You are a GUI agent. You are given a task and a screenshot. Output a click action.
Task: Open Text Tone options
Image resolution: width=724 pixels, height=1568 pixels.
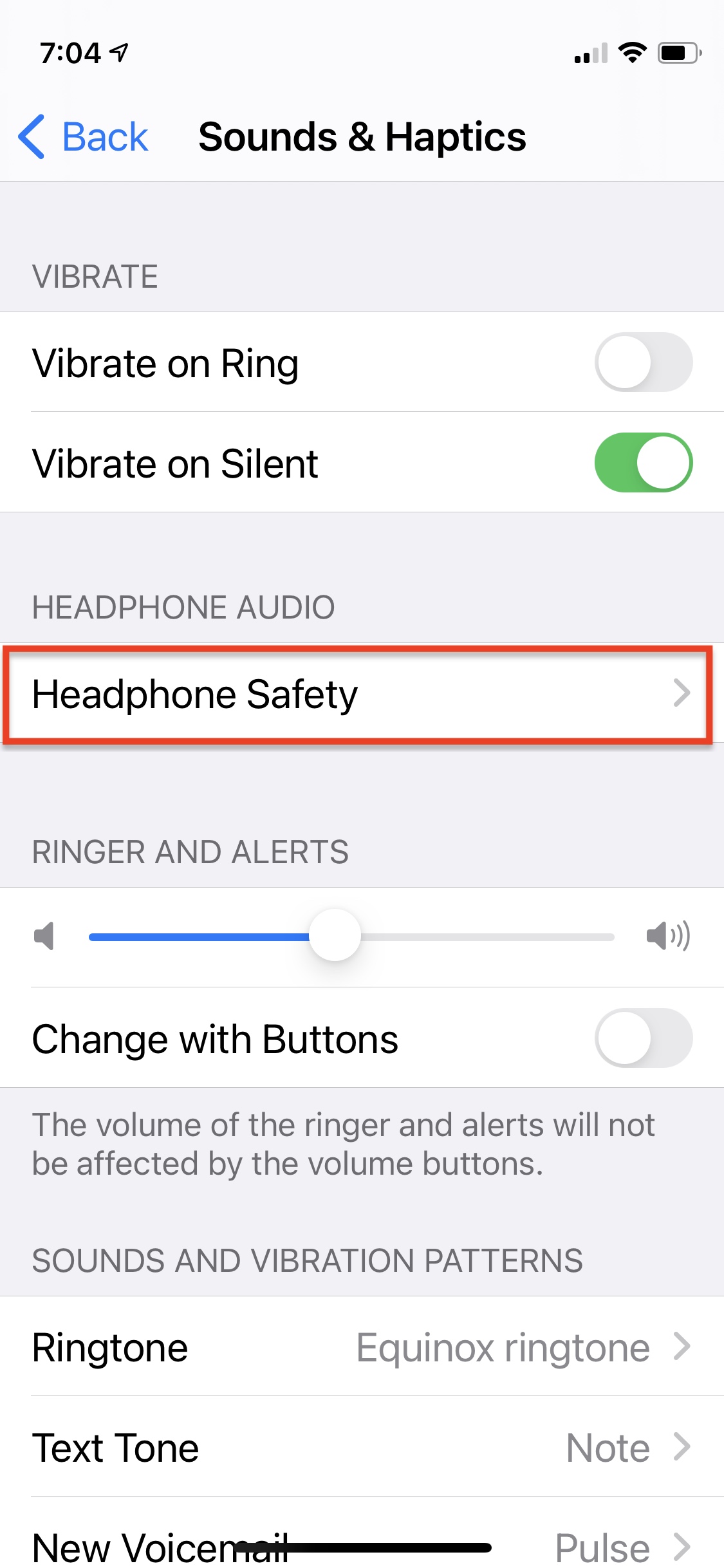(x=362, y=1447)
